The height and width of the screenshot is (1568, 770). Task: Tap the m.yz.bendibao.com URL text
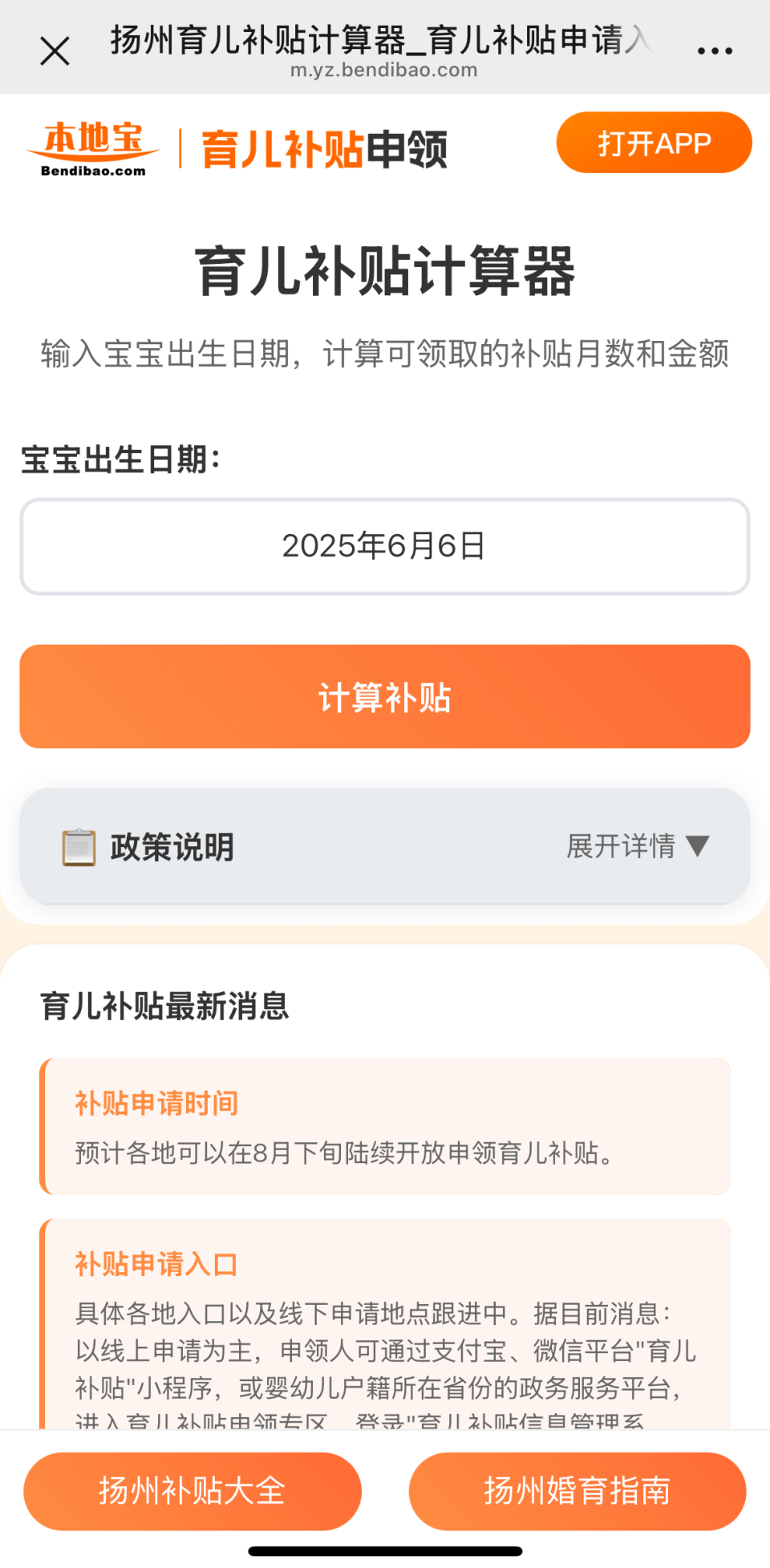tap(385, 71)
